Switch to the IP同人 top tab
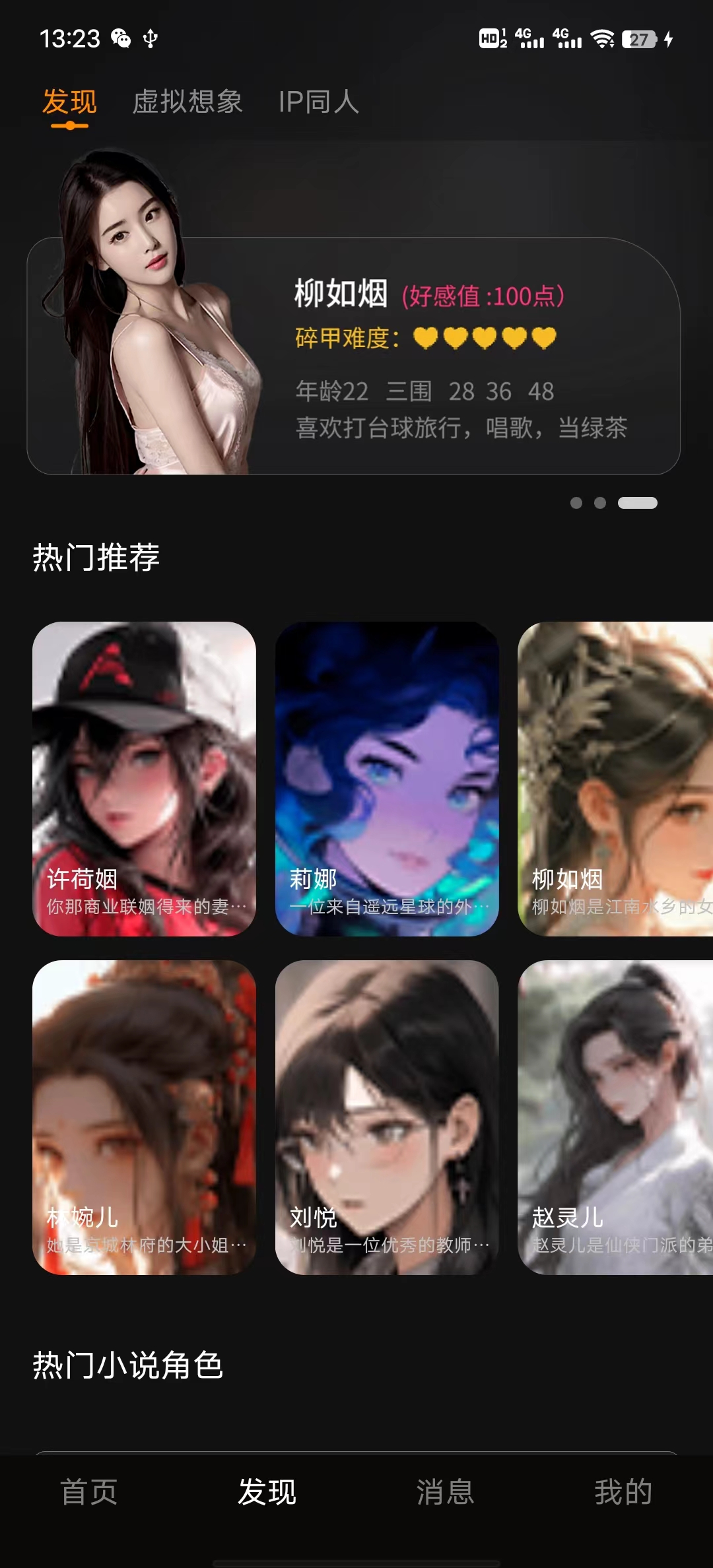 tap(318, 102)
